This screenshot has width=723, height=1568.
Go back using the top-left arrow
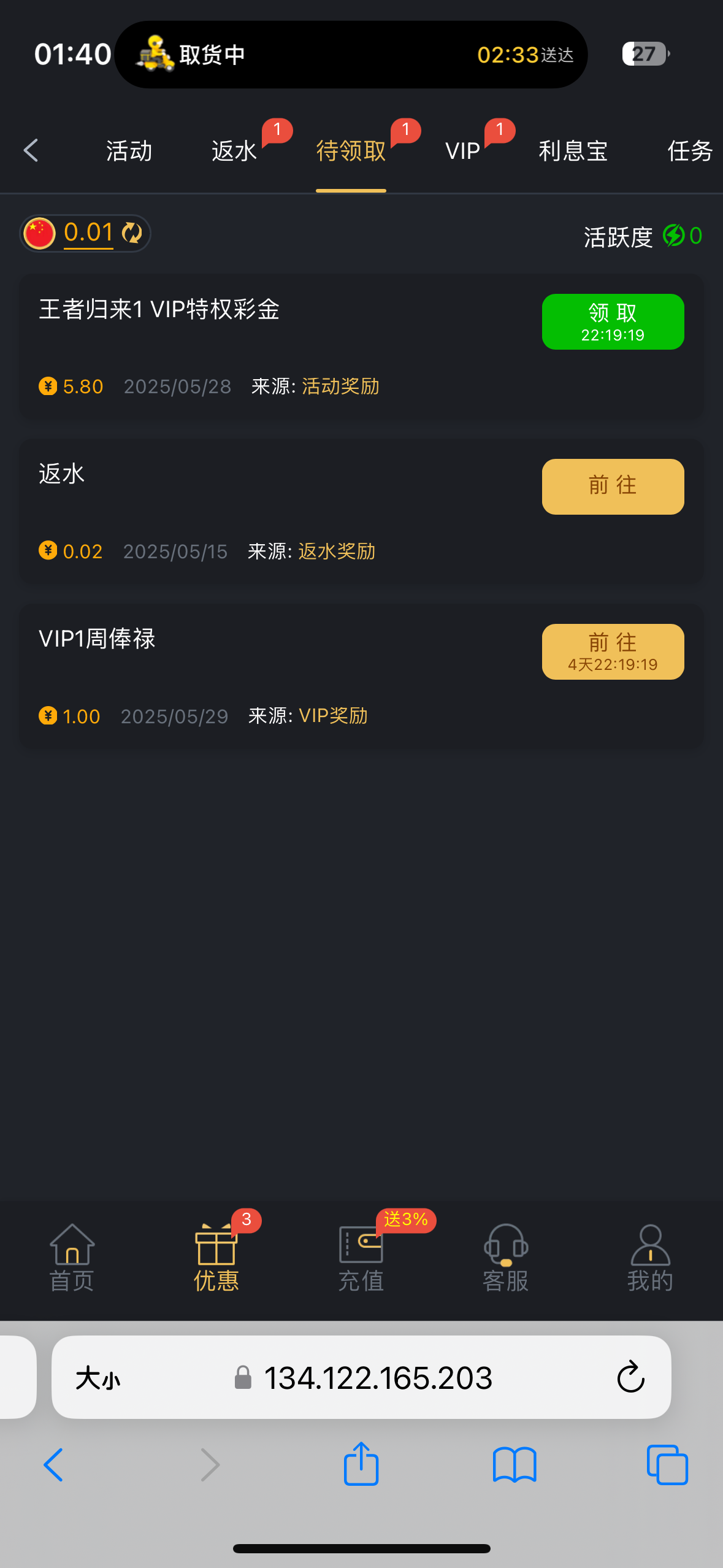(x=31, y=150)
